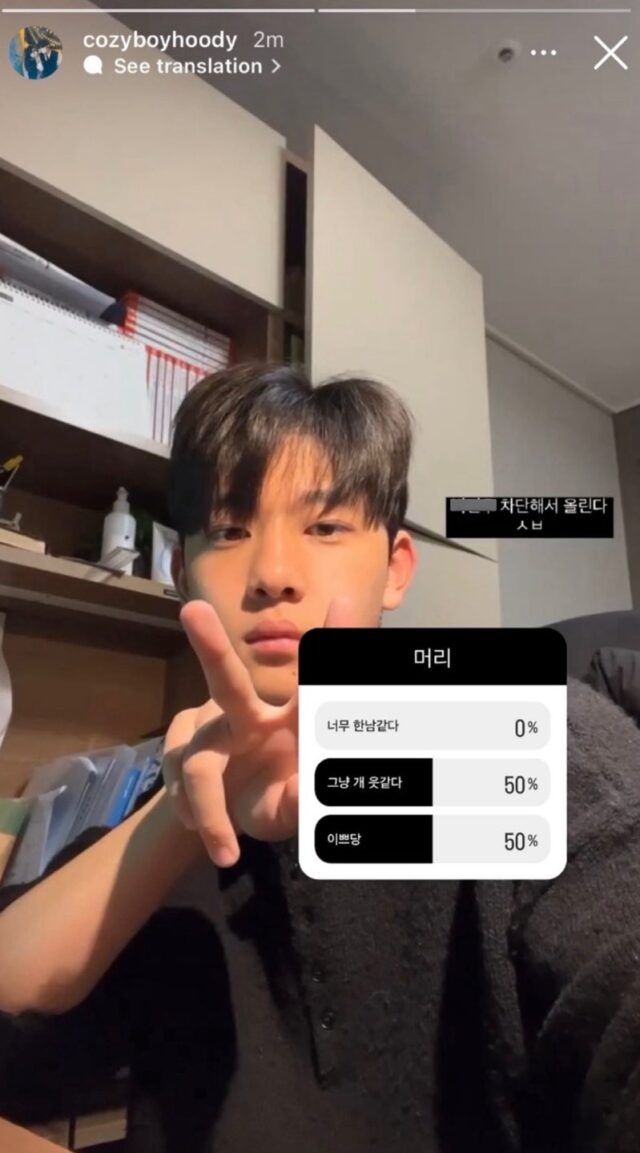
Task: Vote for 이쁘당 poll option
Action: [432, 839]
